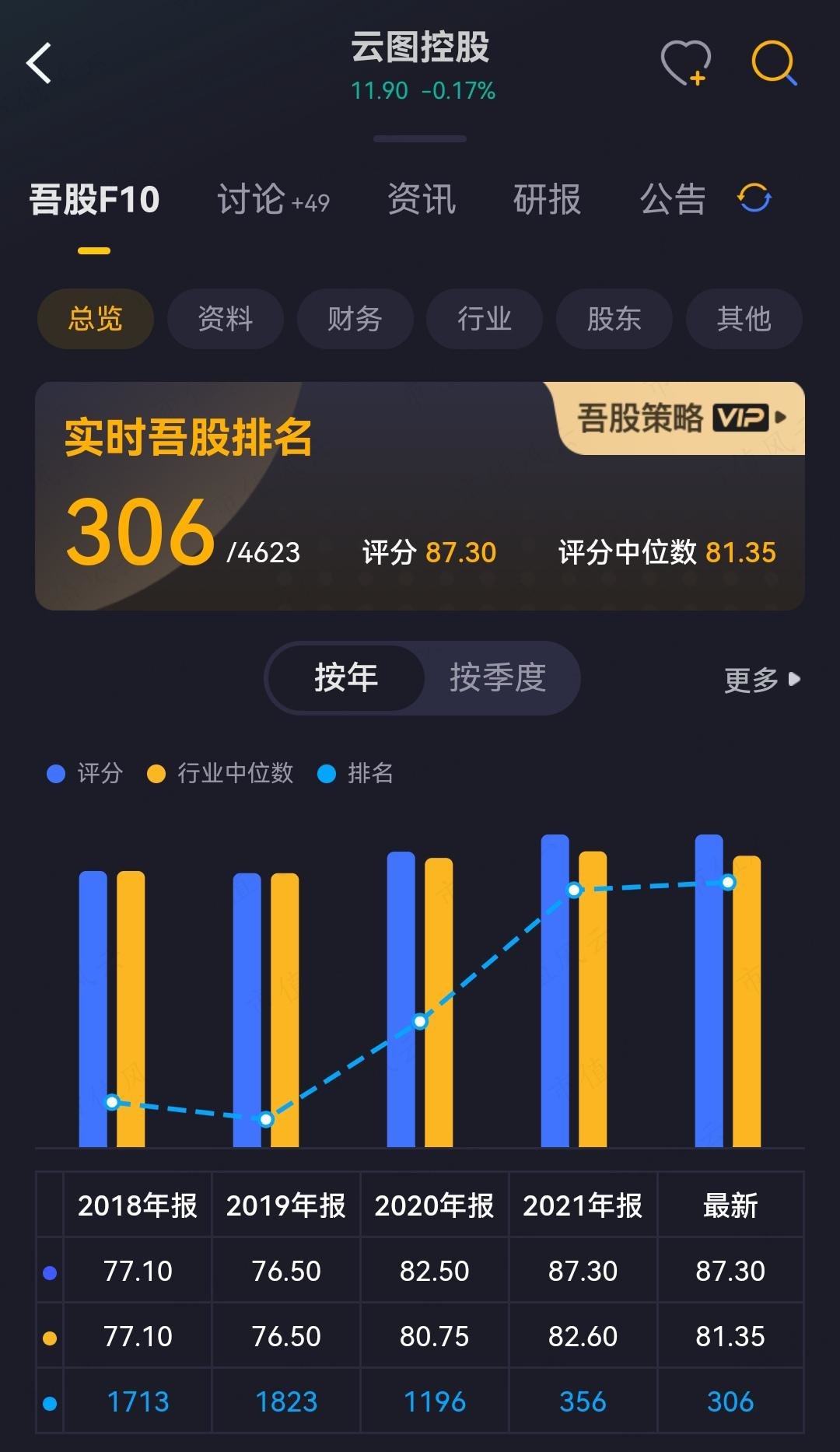Switch to the 资讯 tab
840x1452 pixels.
click(422, 200)
